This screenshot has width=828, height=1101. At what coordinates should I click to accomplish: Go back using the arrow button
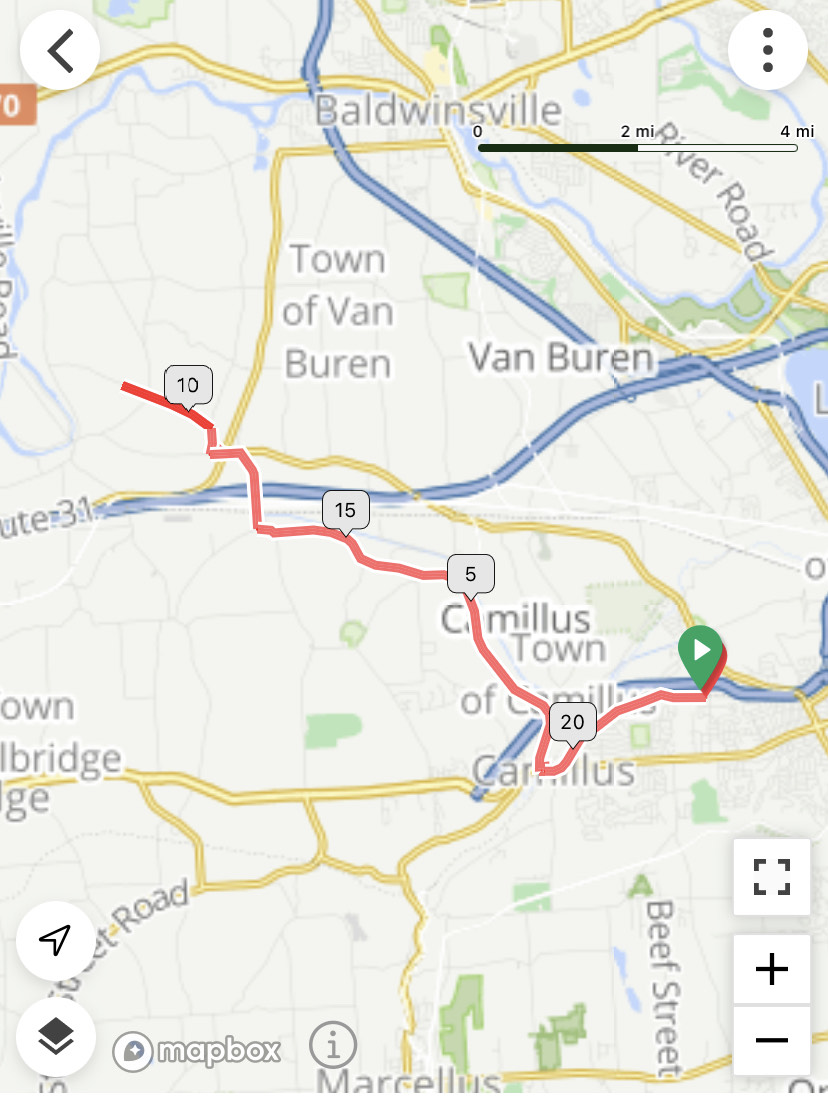[60, 51]
